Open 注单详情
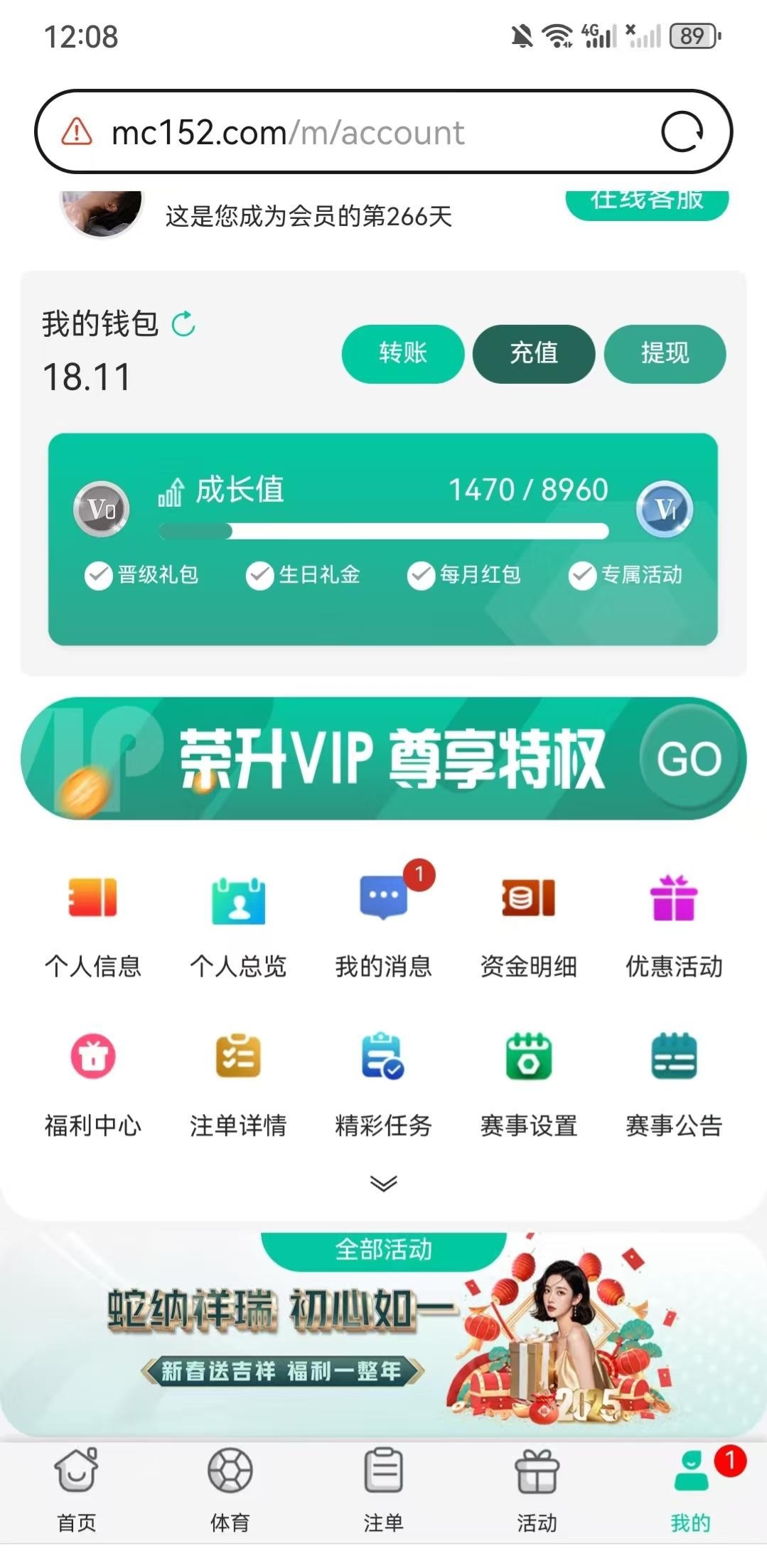767x1568 pixels. point(238,1082)
